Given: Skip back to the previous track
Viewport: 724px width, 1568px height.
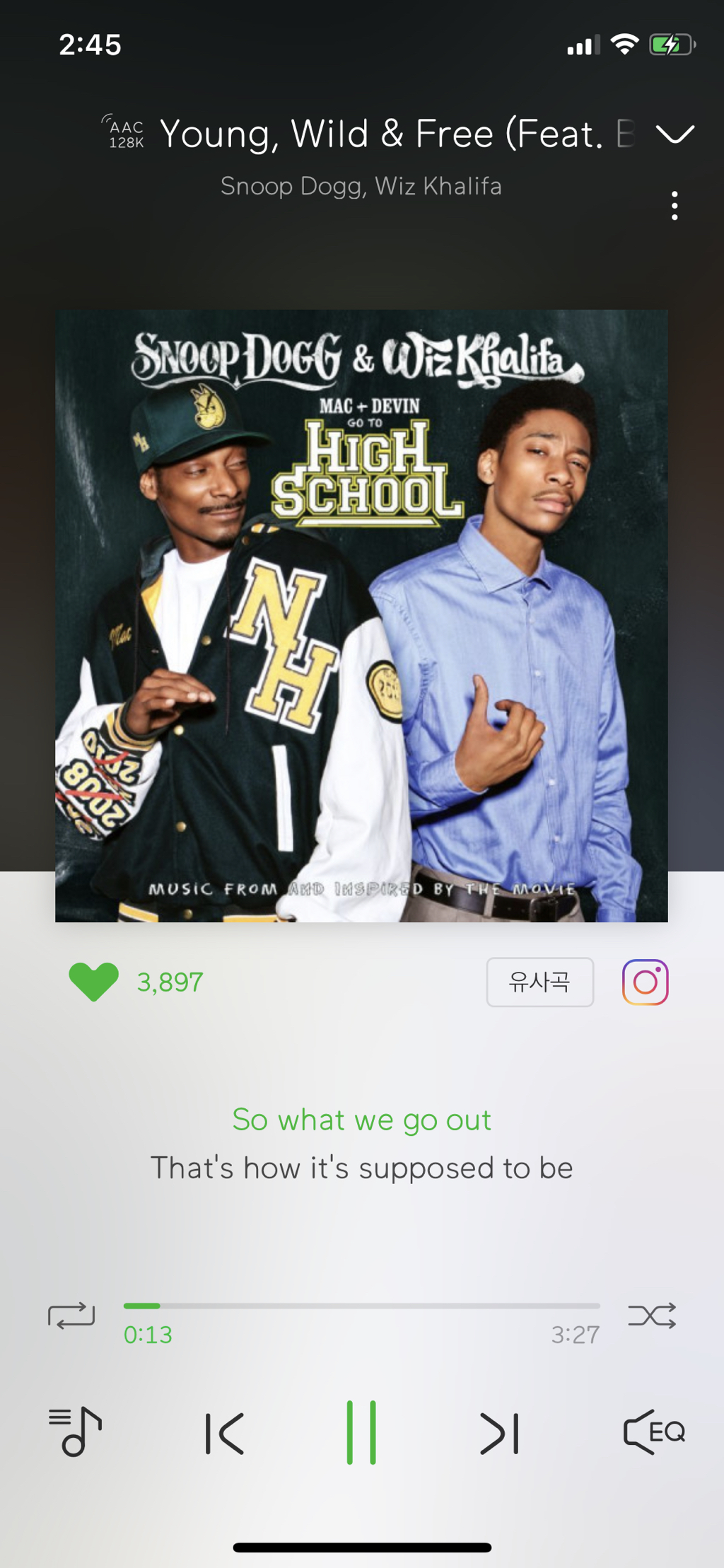Looking at the screenshot, I should click(225, 1434).
